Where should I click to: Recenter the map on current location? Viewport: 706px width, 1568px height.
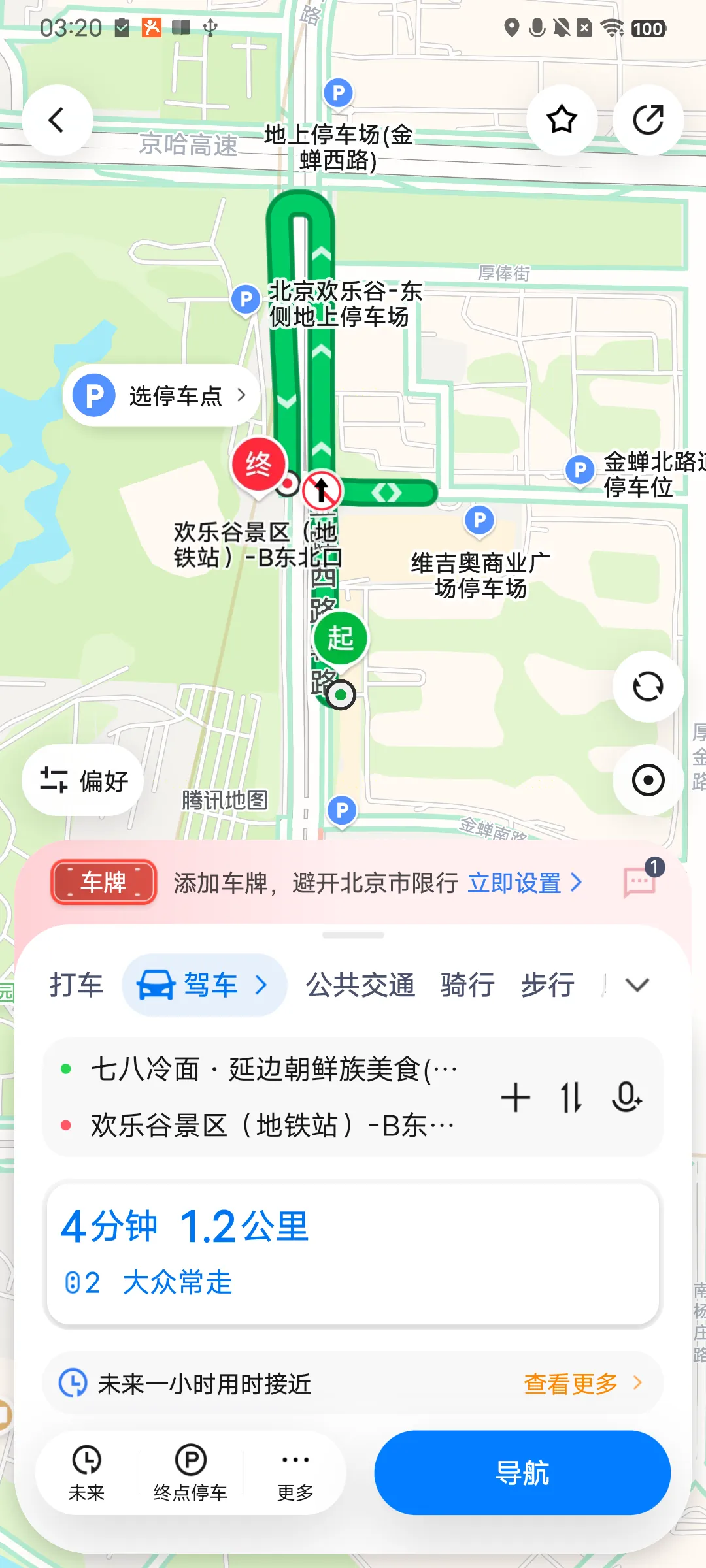pos(648,780)
